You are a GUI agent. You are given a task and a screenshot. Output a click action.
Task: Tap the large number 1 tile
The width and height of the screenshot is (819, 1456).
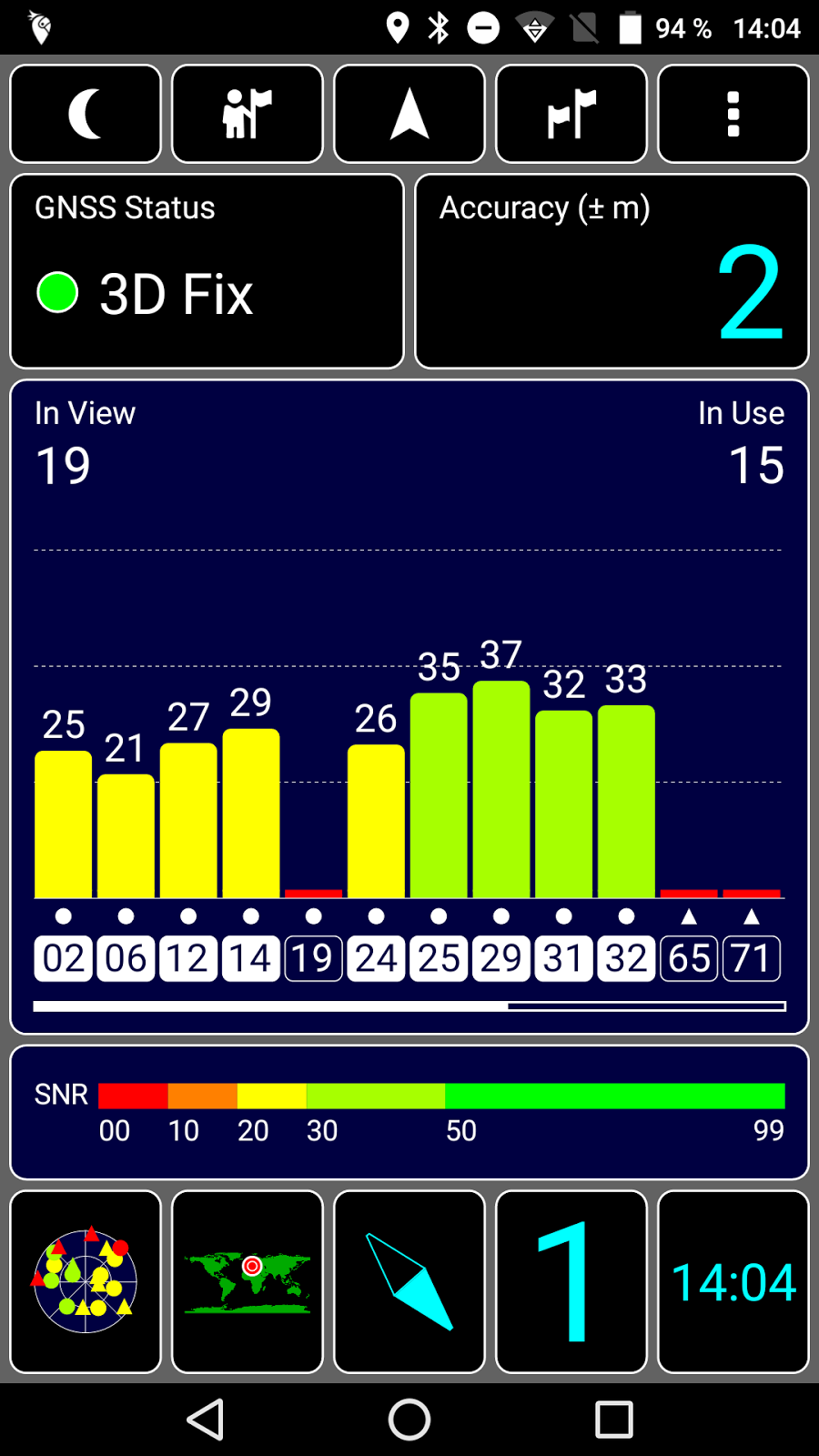(571, 1281)
